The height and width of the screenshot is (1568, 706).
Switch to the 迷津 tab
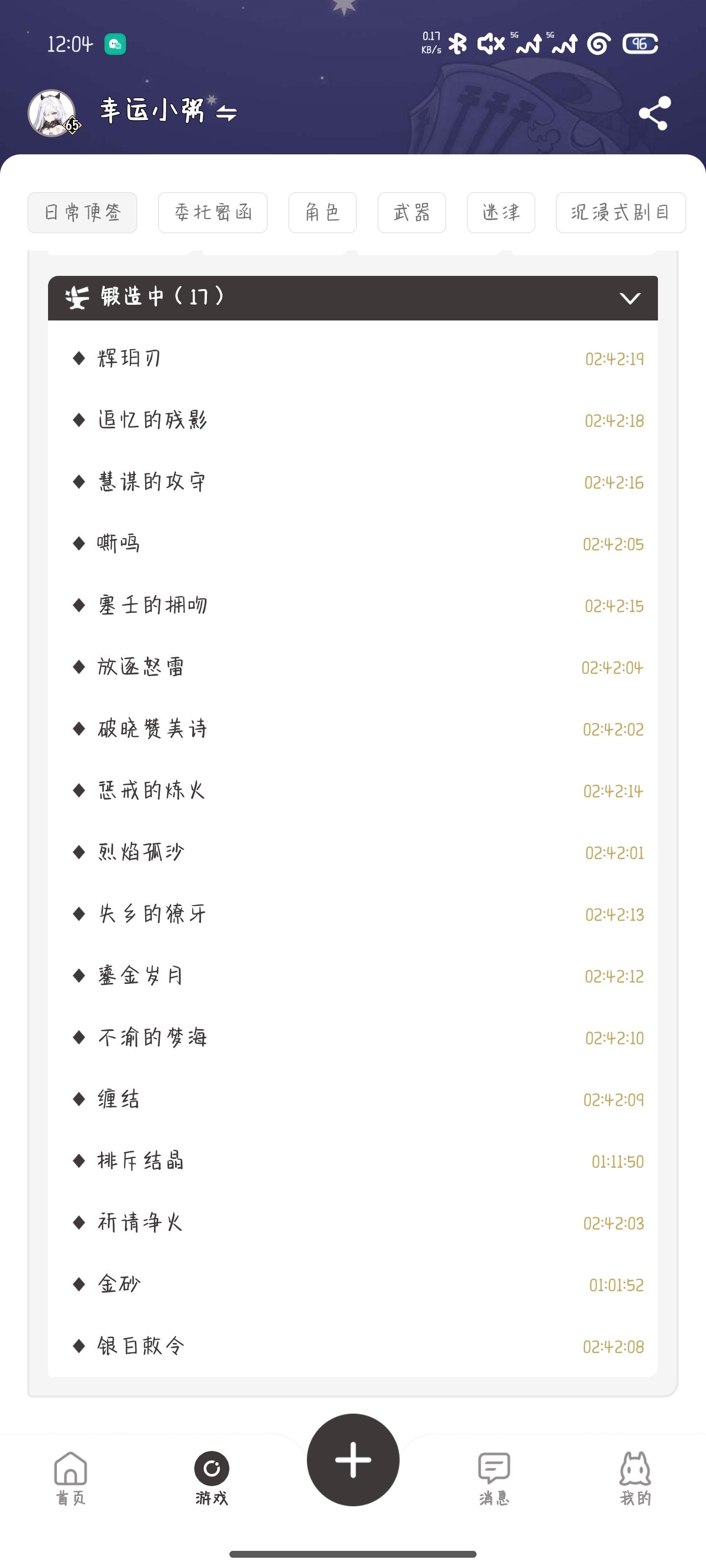click(501, 213)
